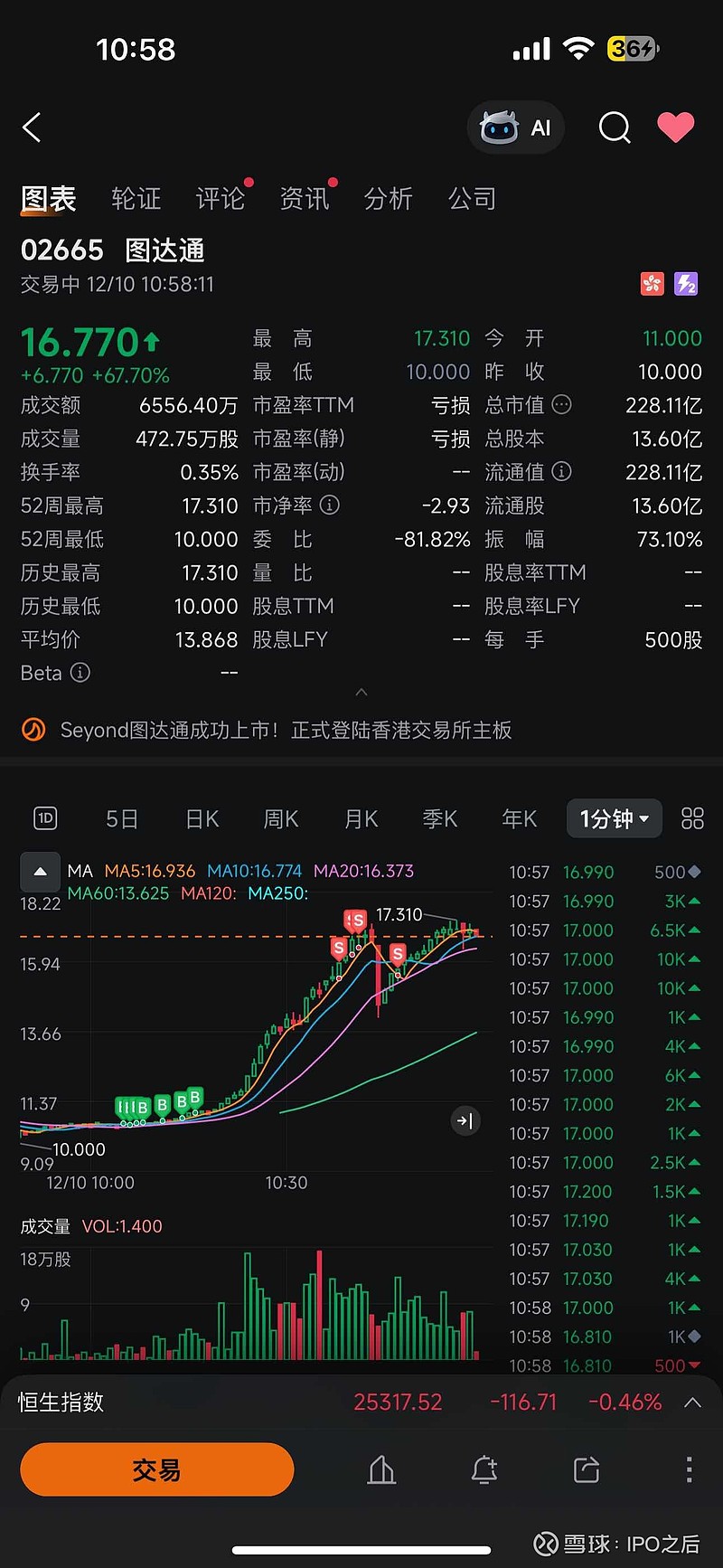Open the 1分钟 interval dropdown
Viewport: 723px width, 1568px height.
(615, 819)
